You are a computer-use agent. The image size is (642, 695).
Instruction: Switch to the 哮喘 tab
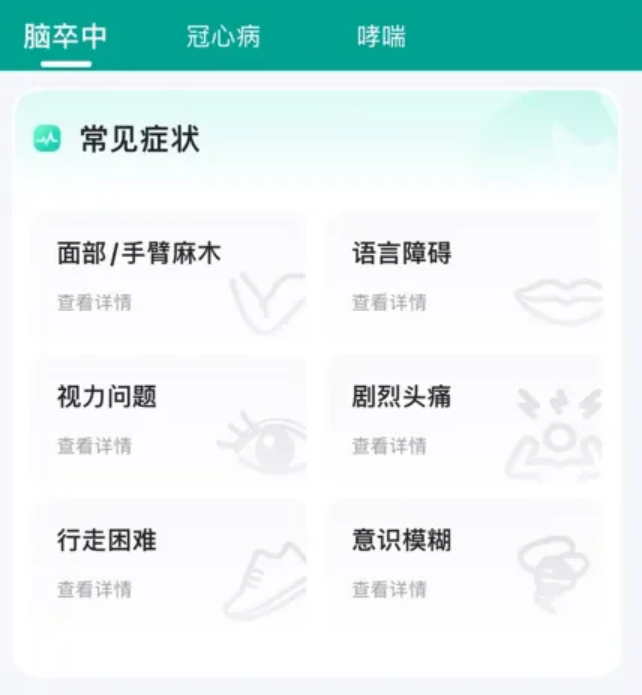tap(381, 37)
